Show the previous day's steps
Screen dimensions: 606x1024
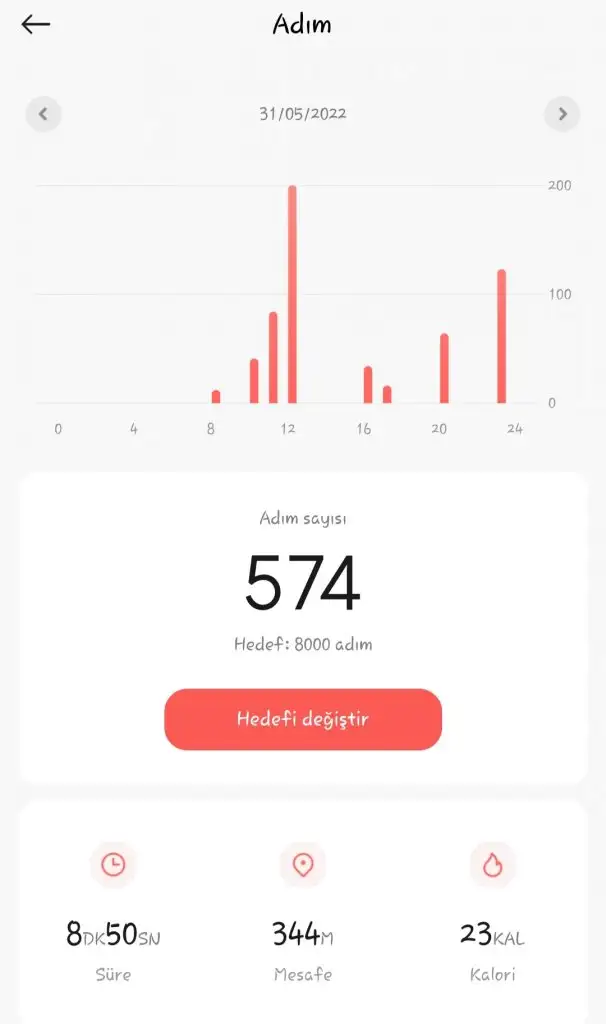(x=43, y=114)
